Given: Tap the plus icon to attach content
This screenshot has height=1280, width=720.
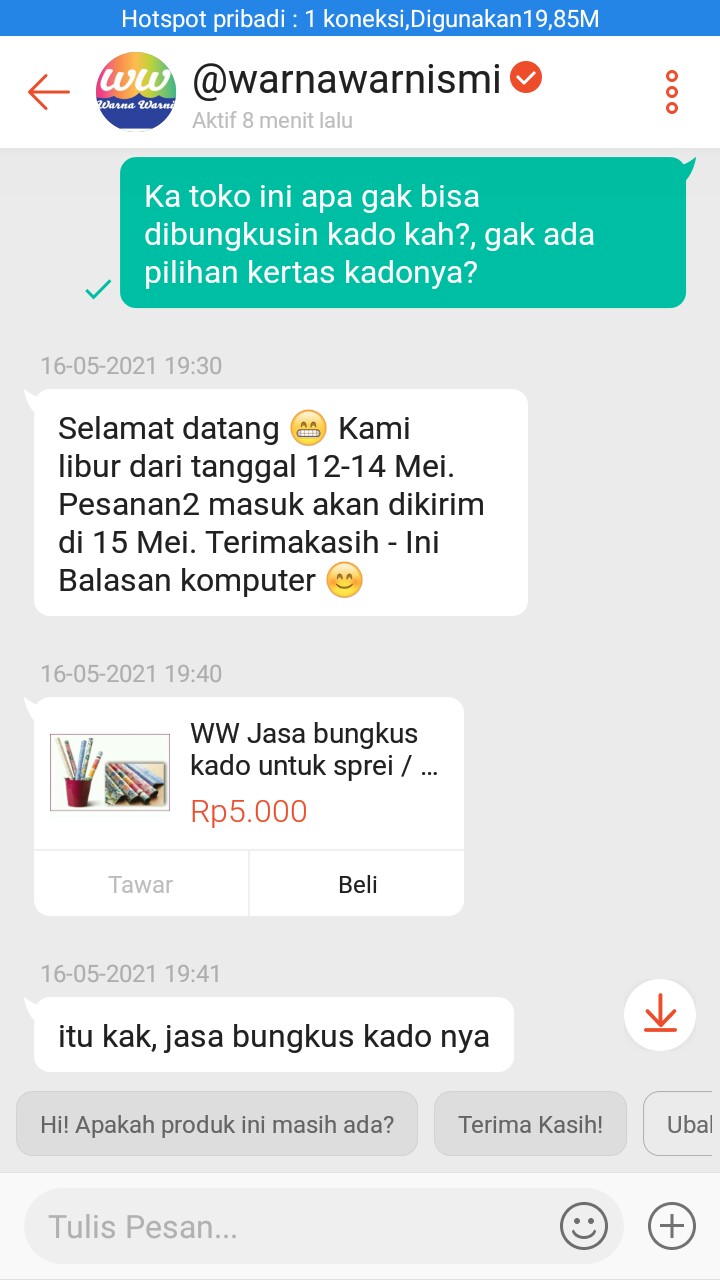Looking at the screenshot, I should [x=671, y=1225].
